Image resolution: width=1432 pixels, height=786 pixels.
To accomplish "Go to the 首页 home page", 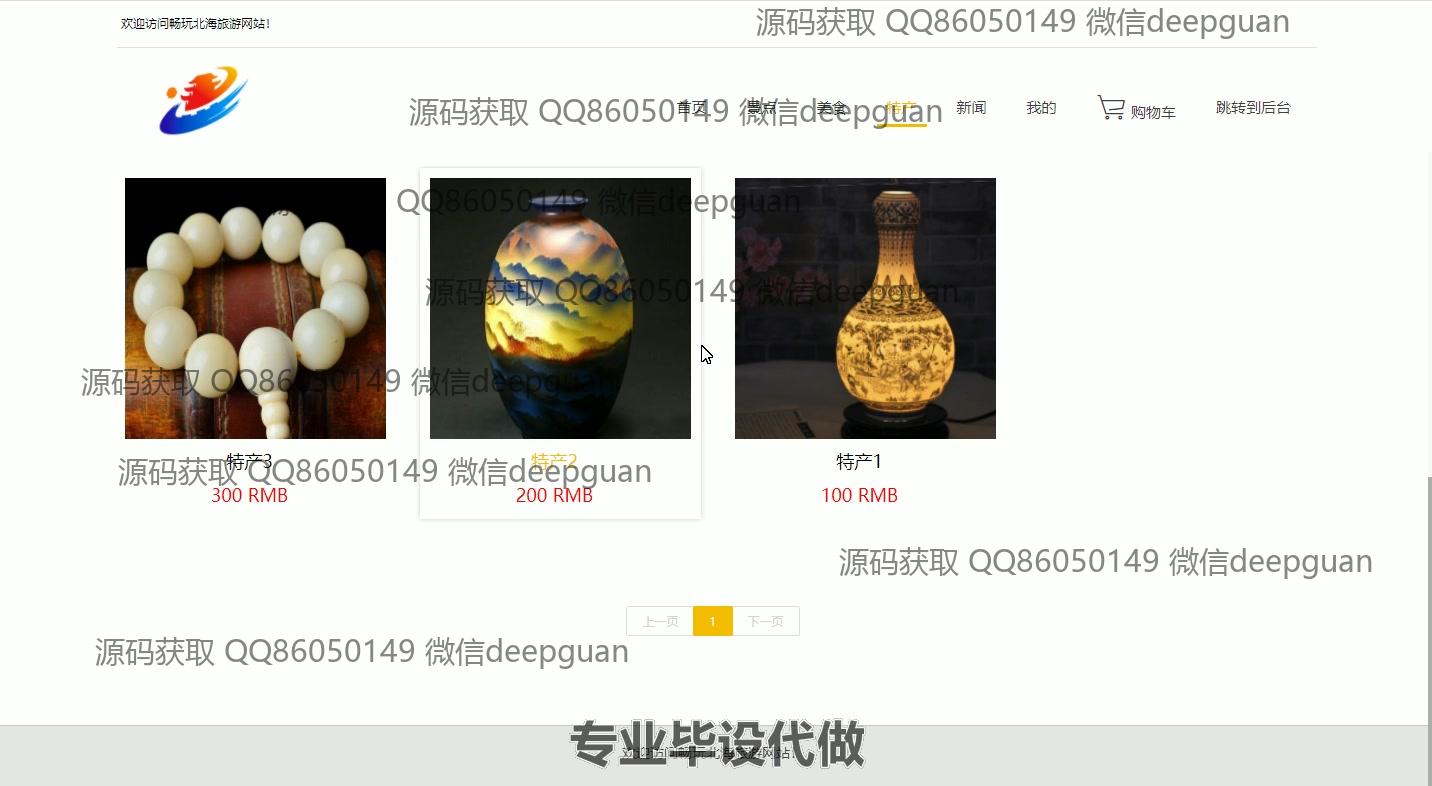I will pos(692,108).
